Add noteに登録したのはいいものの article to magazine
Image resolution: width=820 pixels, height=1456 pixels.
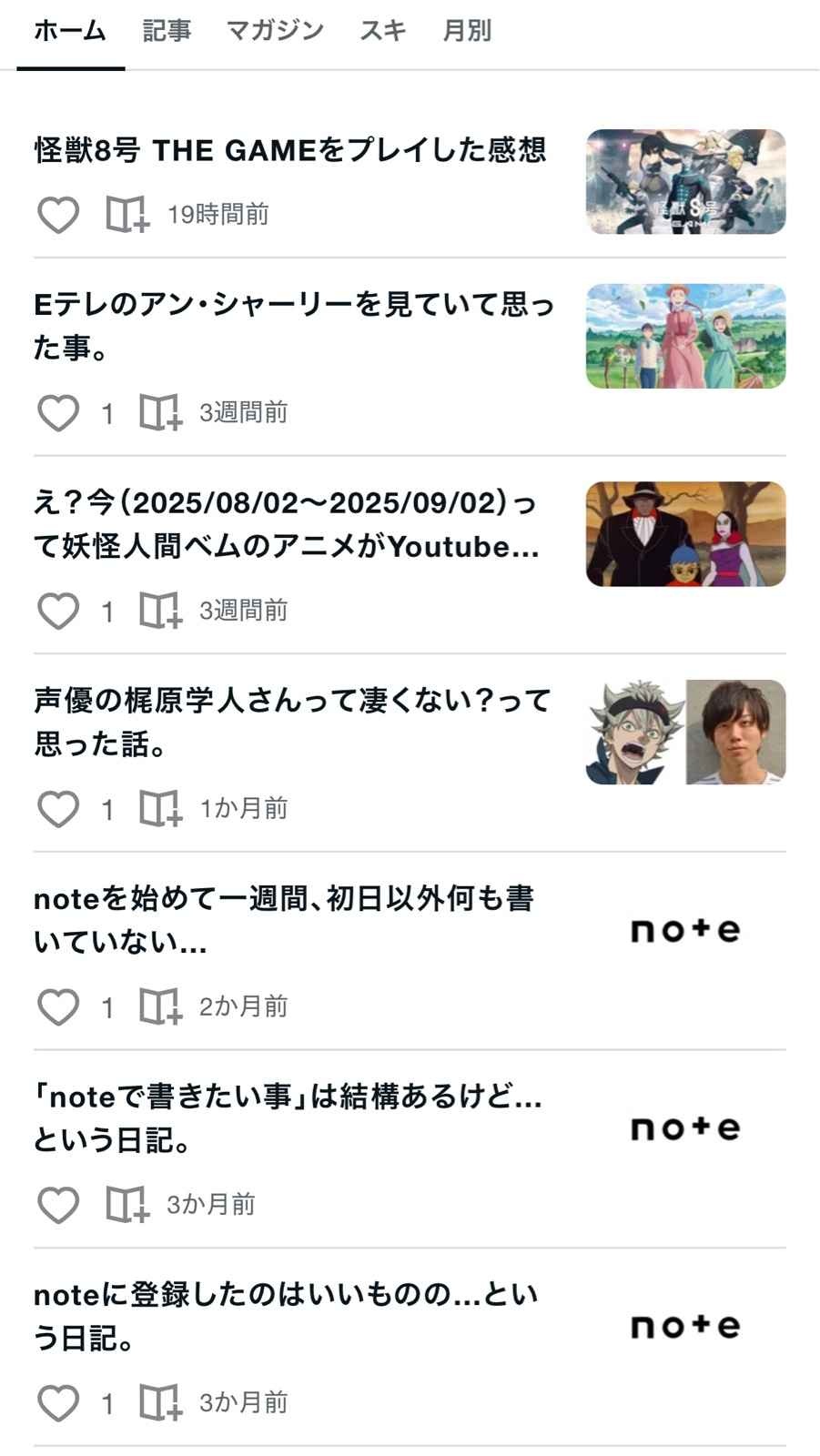pyautogui.click(x=160, y=1402)
